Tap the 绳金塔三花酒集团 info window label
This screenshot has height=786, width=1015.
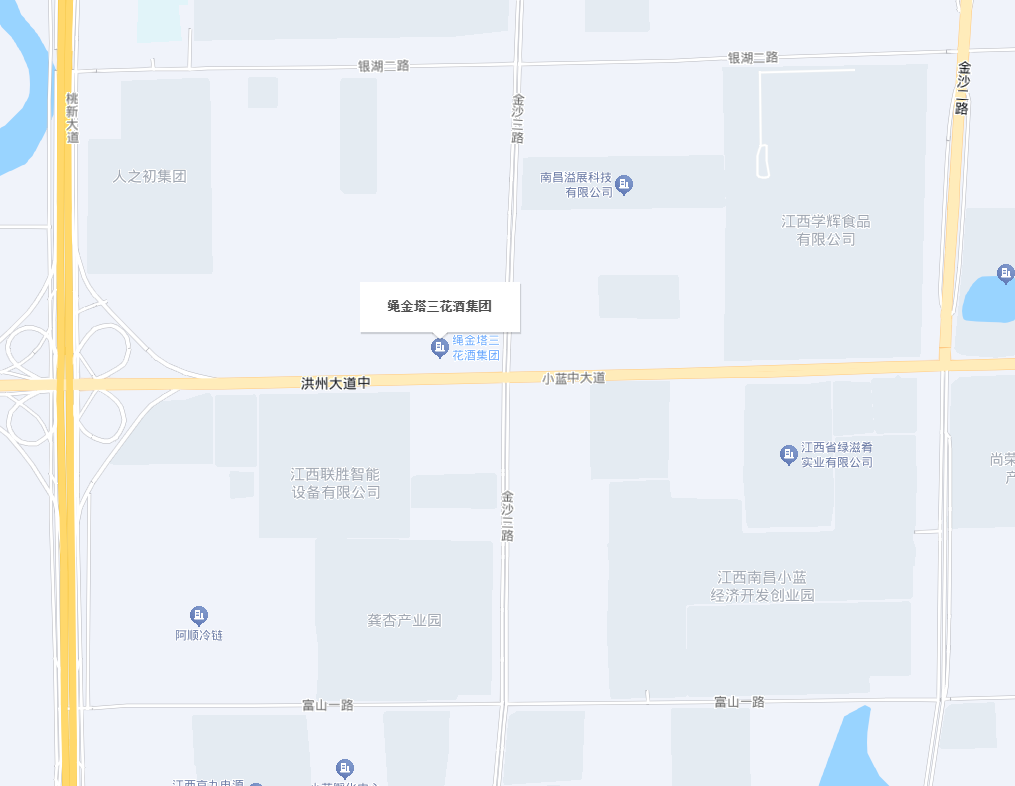coord(440,306)
